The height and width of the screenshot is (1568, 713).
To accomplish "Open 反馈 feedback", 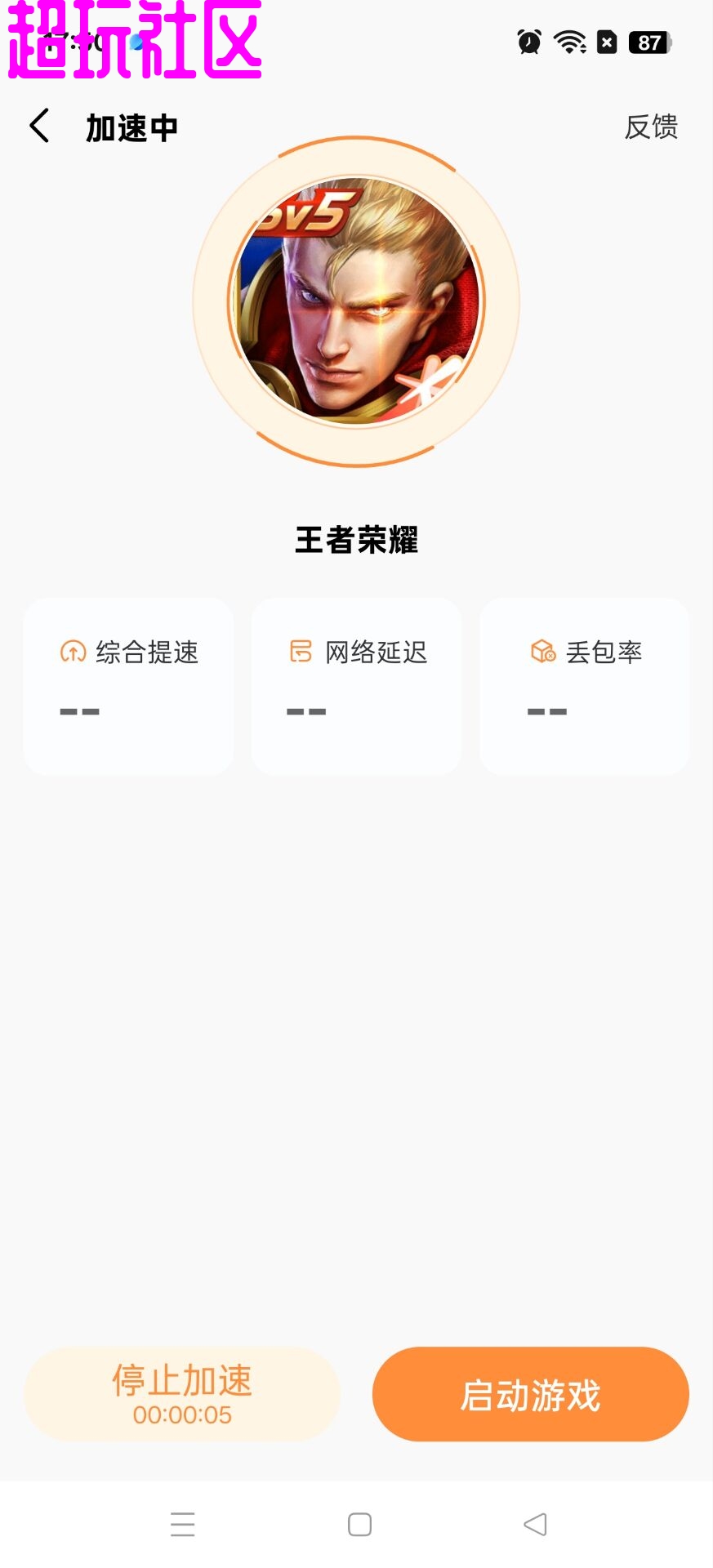I will 651,127.
